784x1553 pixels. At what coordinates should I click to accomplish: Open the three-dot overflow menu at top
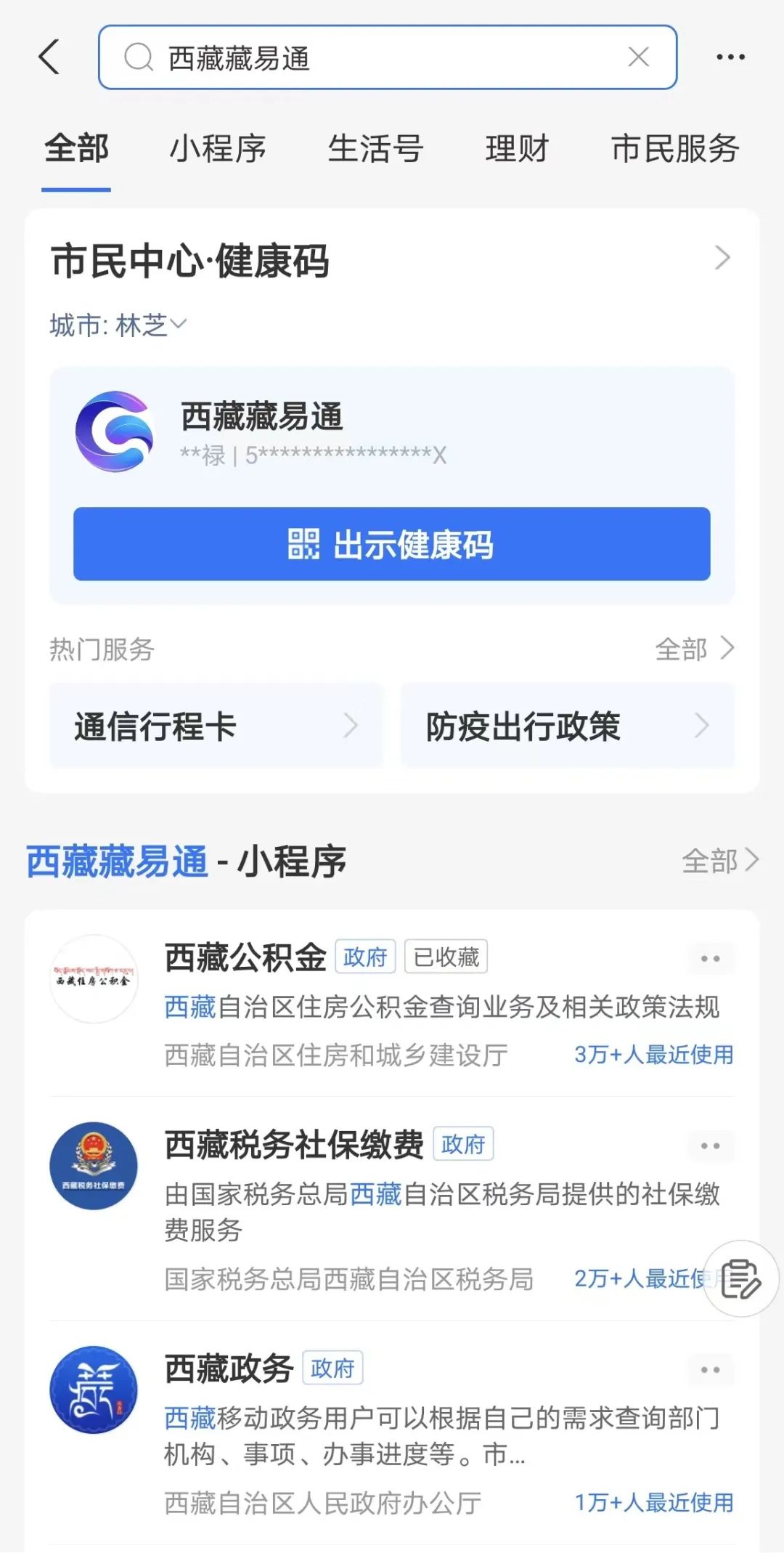click(x=730, y=57)
